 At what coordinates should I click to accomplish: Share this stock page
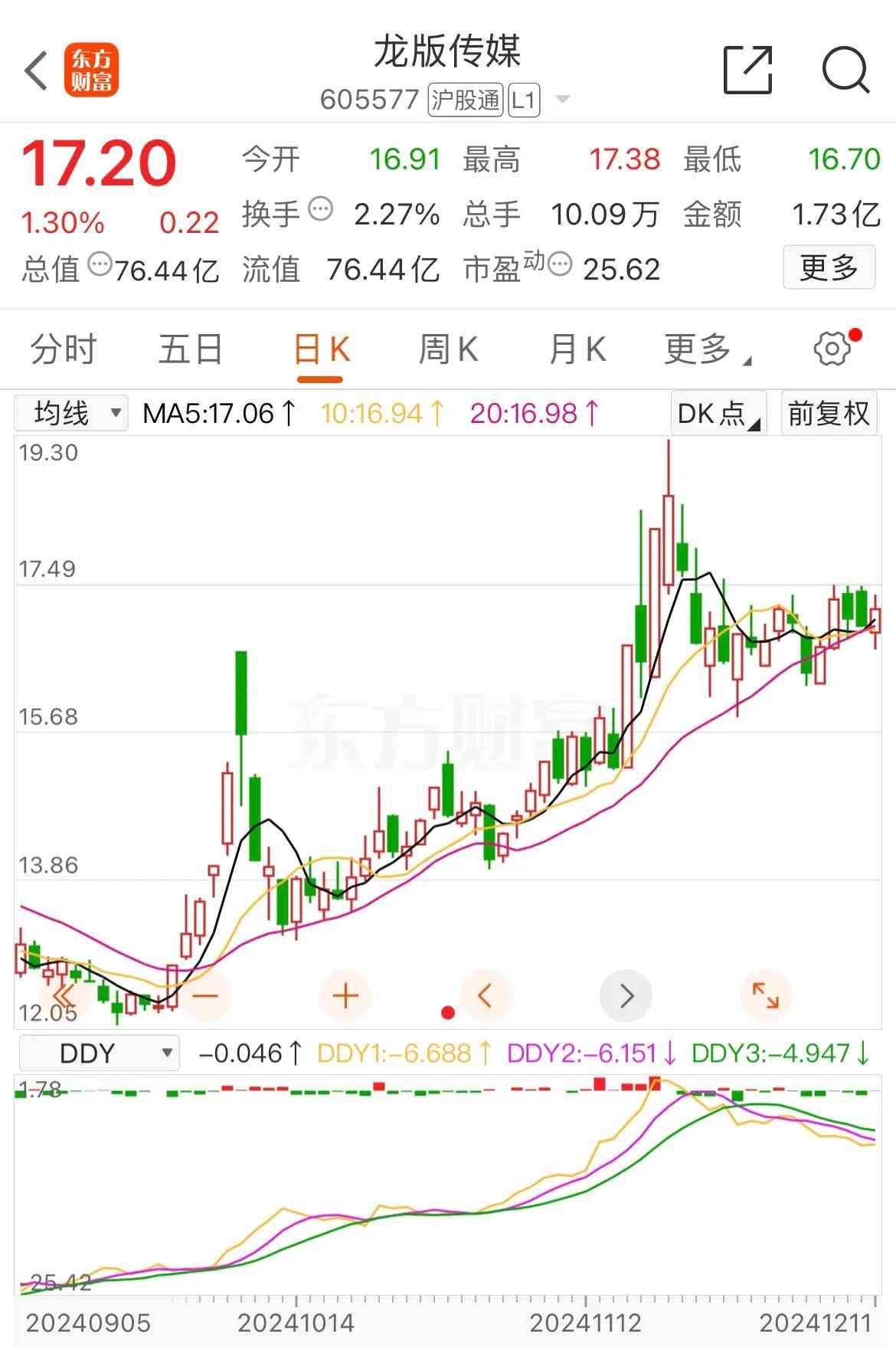pos(747,70)
